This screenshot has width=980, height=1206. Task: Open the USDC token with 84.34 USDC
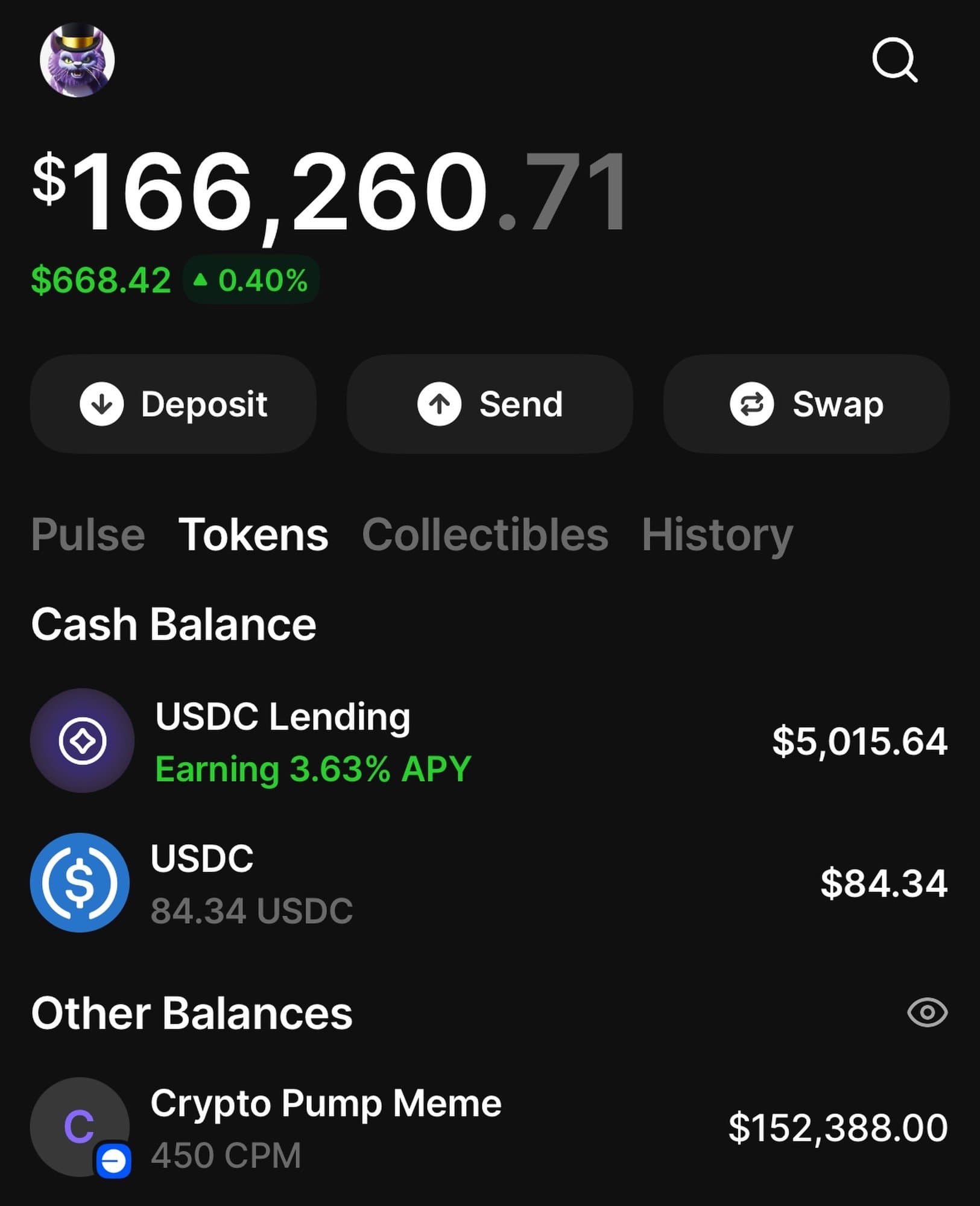point(488,883)
